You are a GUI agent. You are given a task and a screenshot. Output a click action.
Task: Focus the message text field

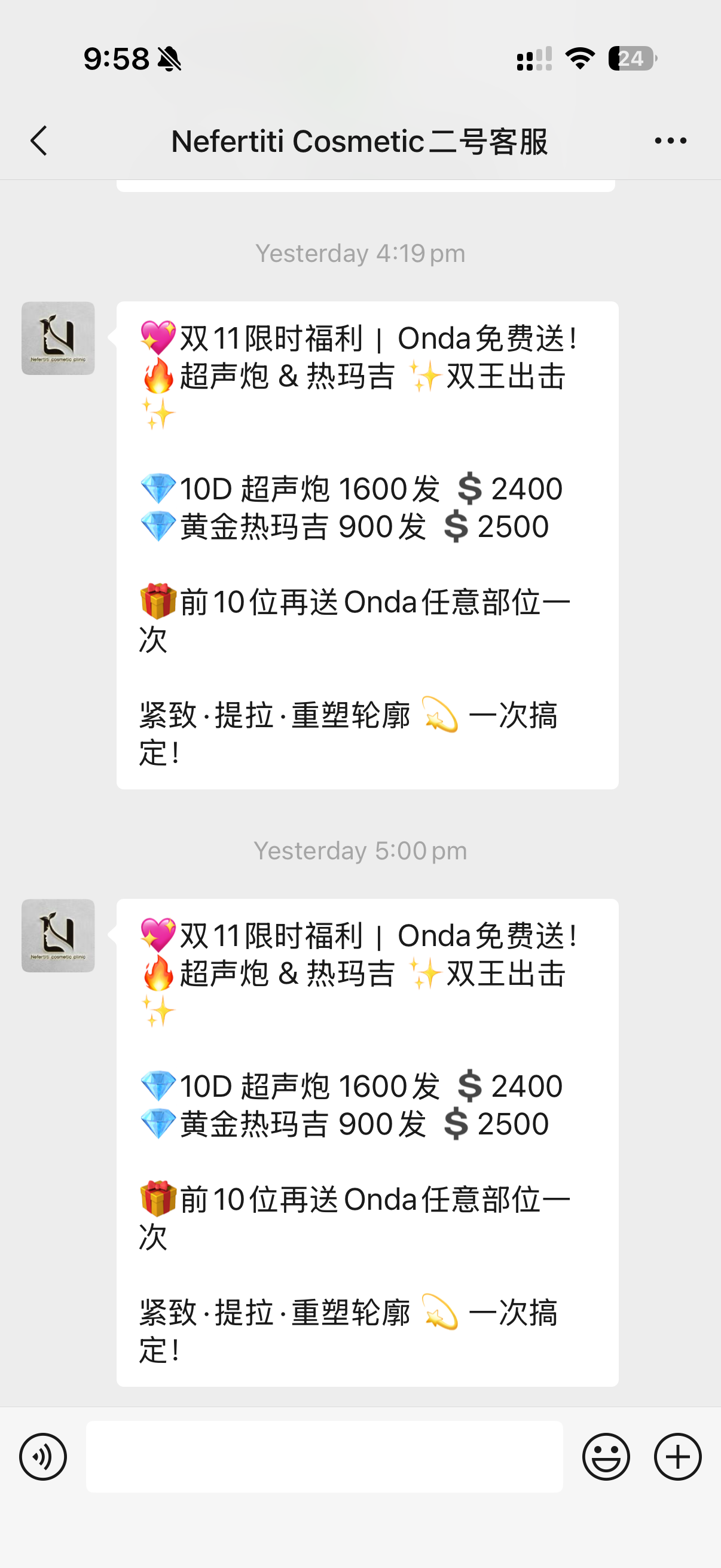point(324,1457)
